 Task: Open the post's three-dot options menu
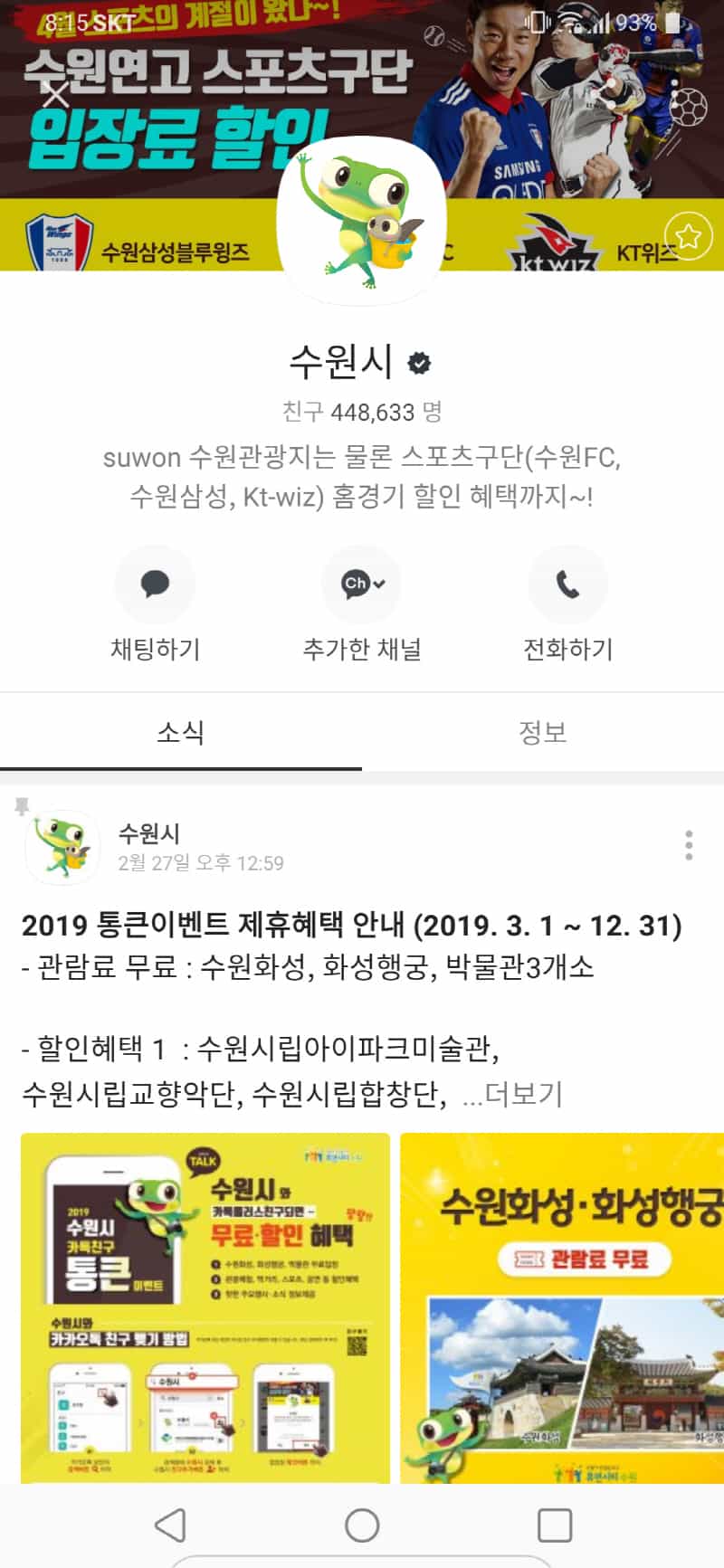(x=689, y=844)
